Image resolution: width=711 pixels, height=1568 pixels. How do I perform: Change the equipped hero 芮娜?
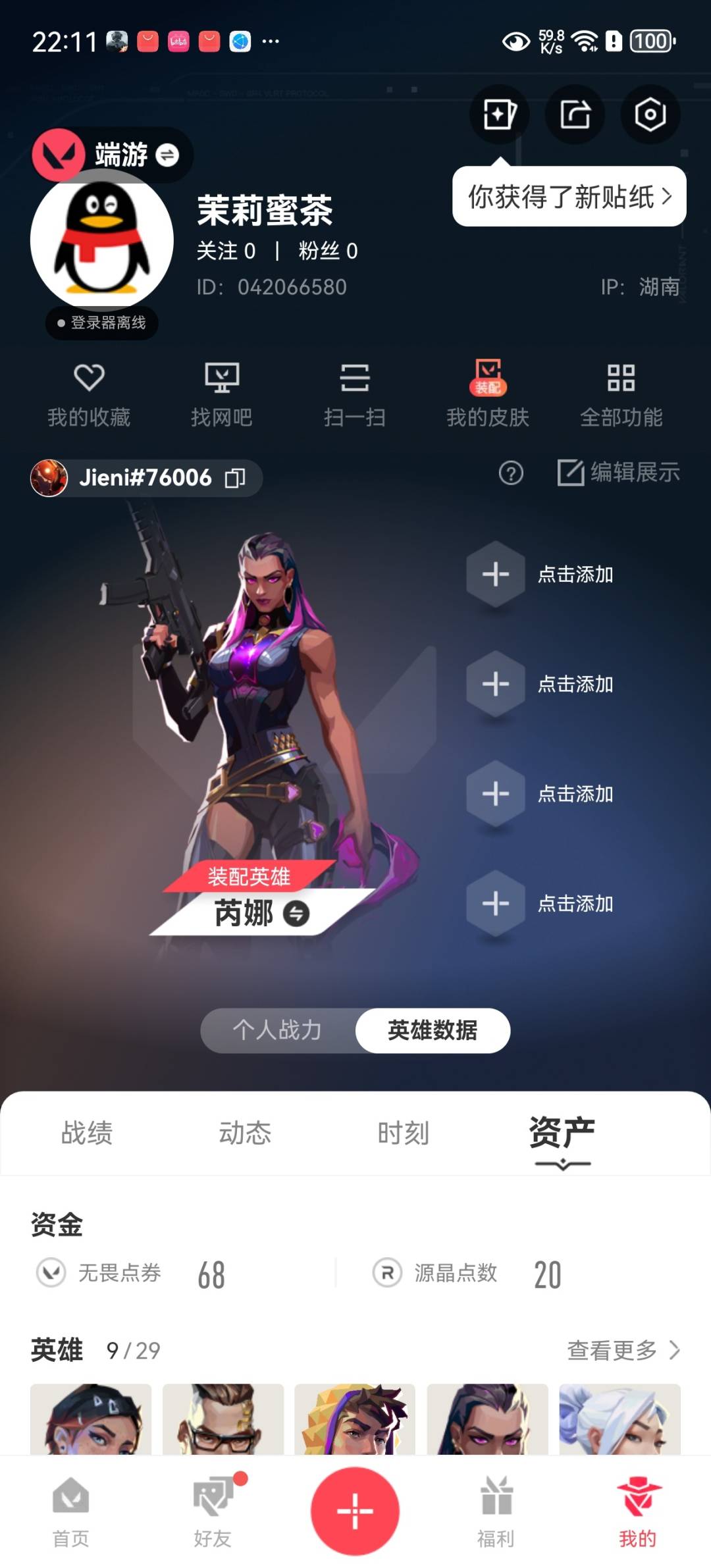pos(296,914)
